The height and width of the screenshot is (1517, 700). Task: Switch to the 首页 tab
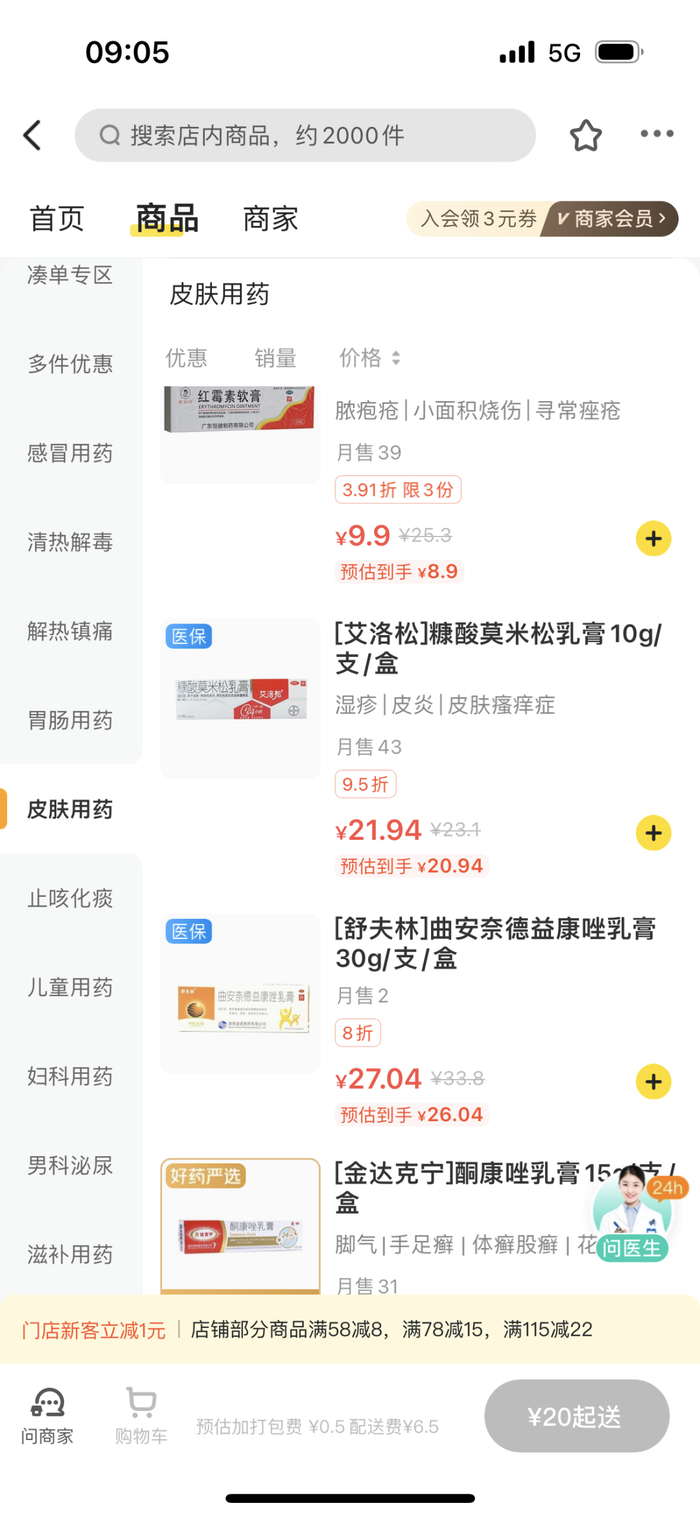click(57, 218)
